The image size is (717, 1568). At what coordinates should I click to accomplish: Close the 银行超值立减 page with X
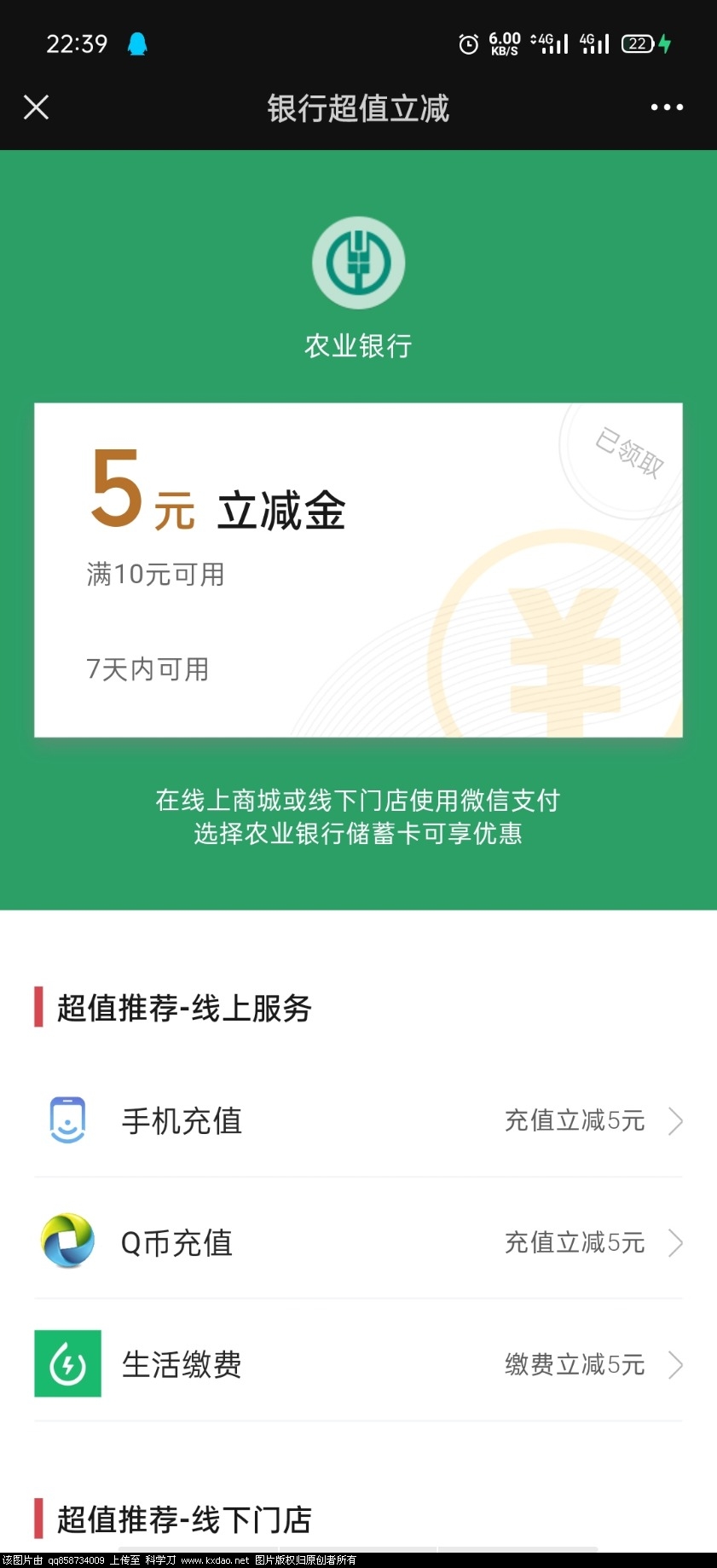pos(36,107)
